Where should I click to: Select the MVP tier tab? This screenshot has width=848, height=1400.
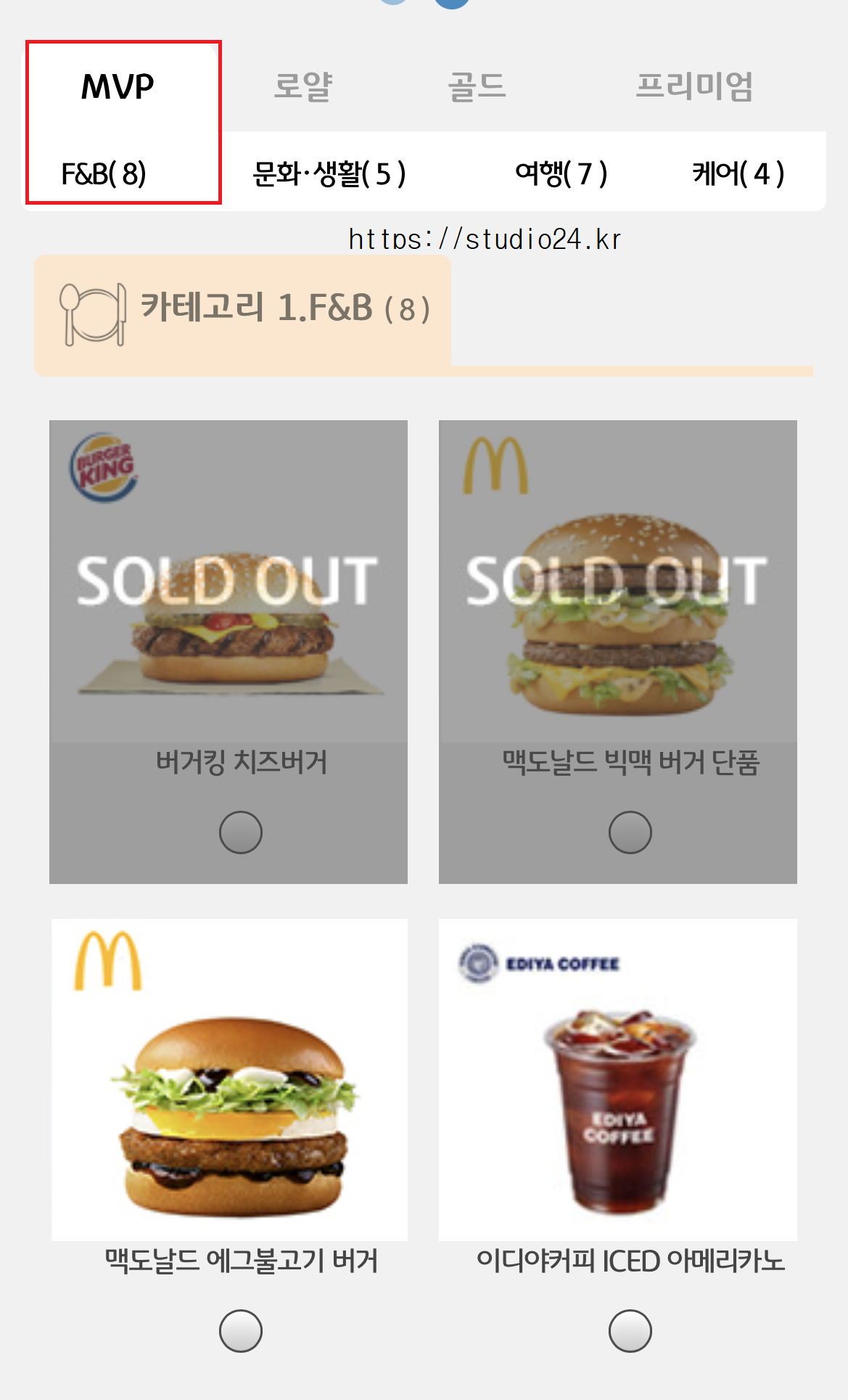coord(118,86)
